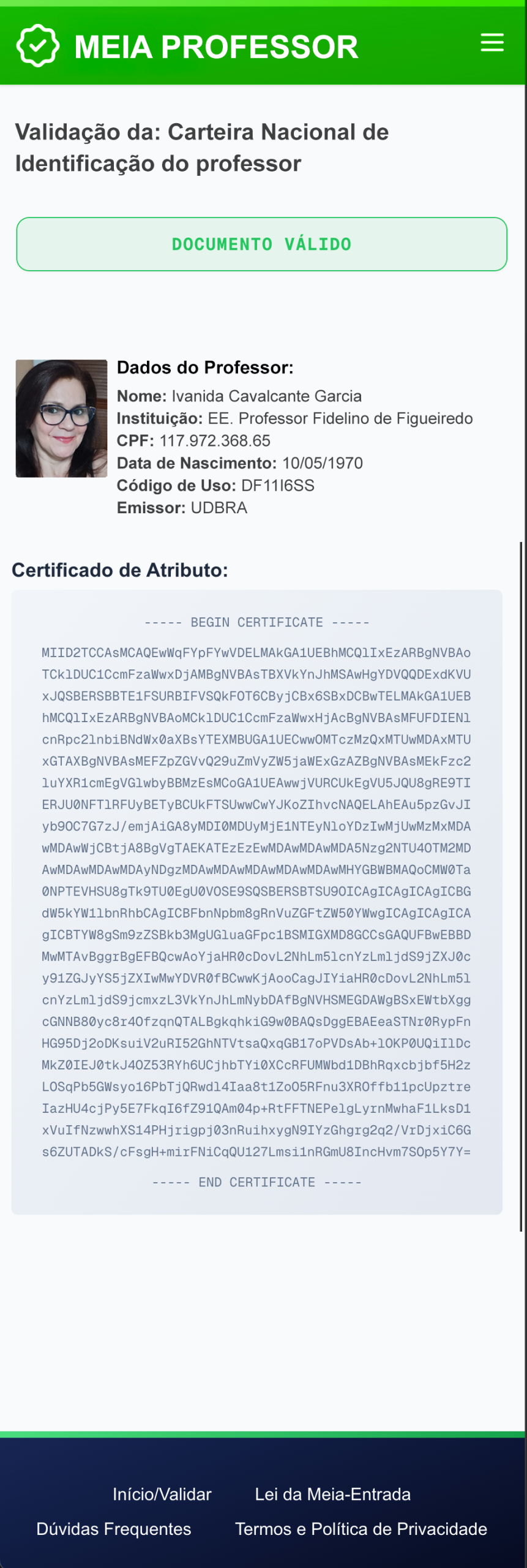Open the hamburger menu
527x1568 pixels.
(491, 43)
